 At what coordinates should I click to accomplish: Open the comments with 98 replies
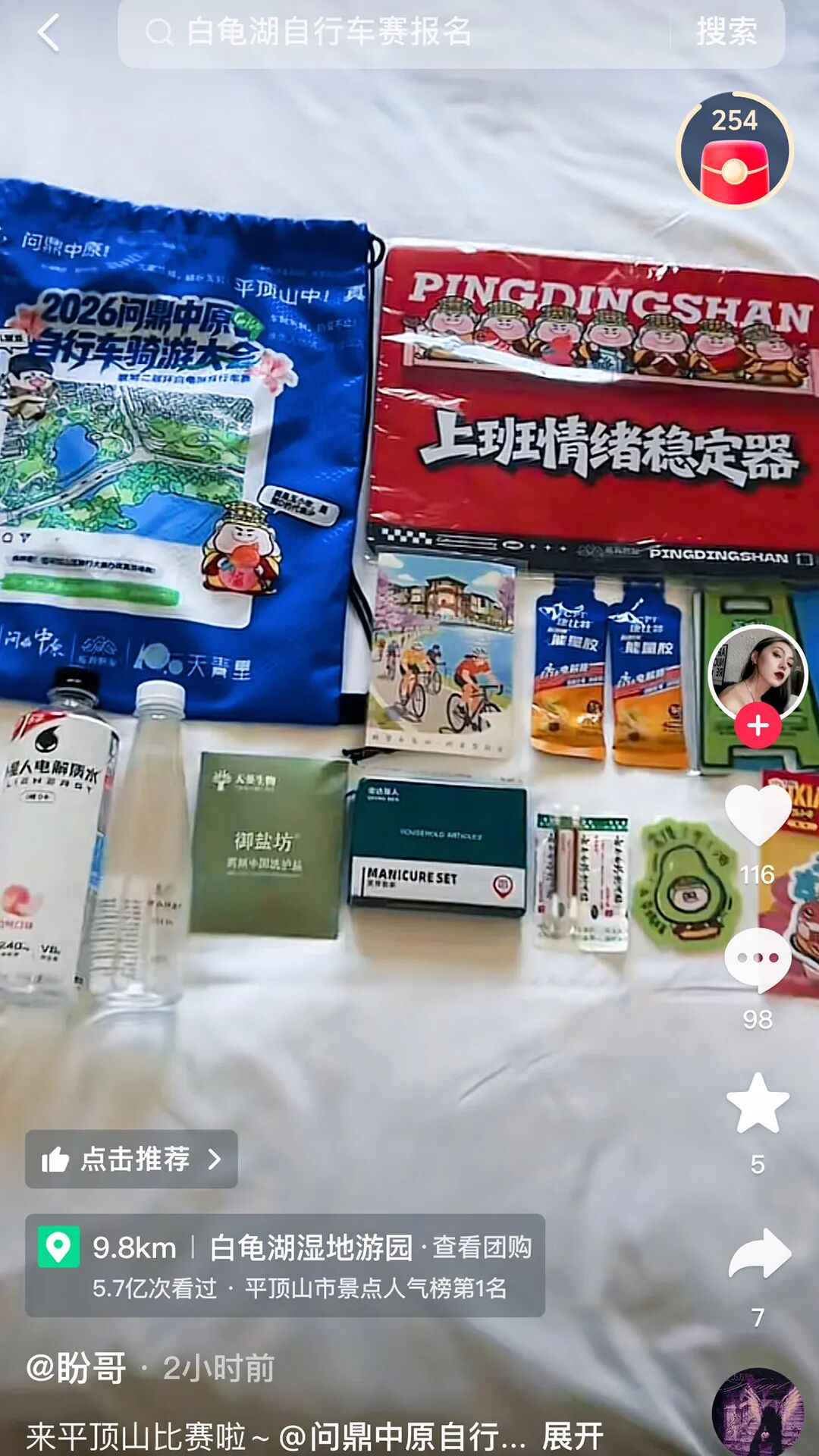(x=758, y=960)
